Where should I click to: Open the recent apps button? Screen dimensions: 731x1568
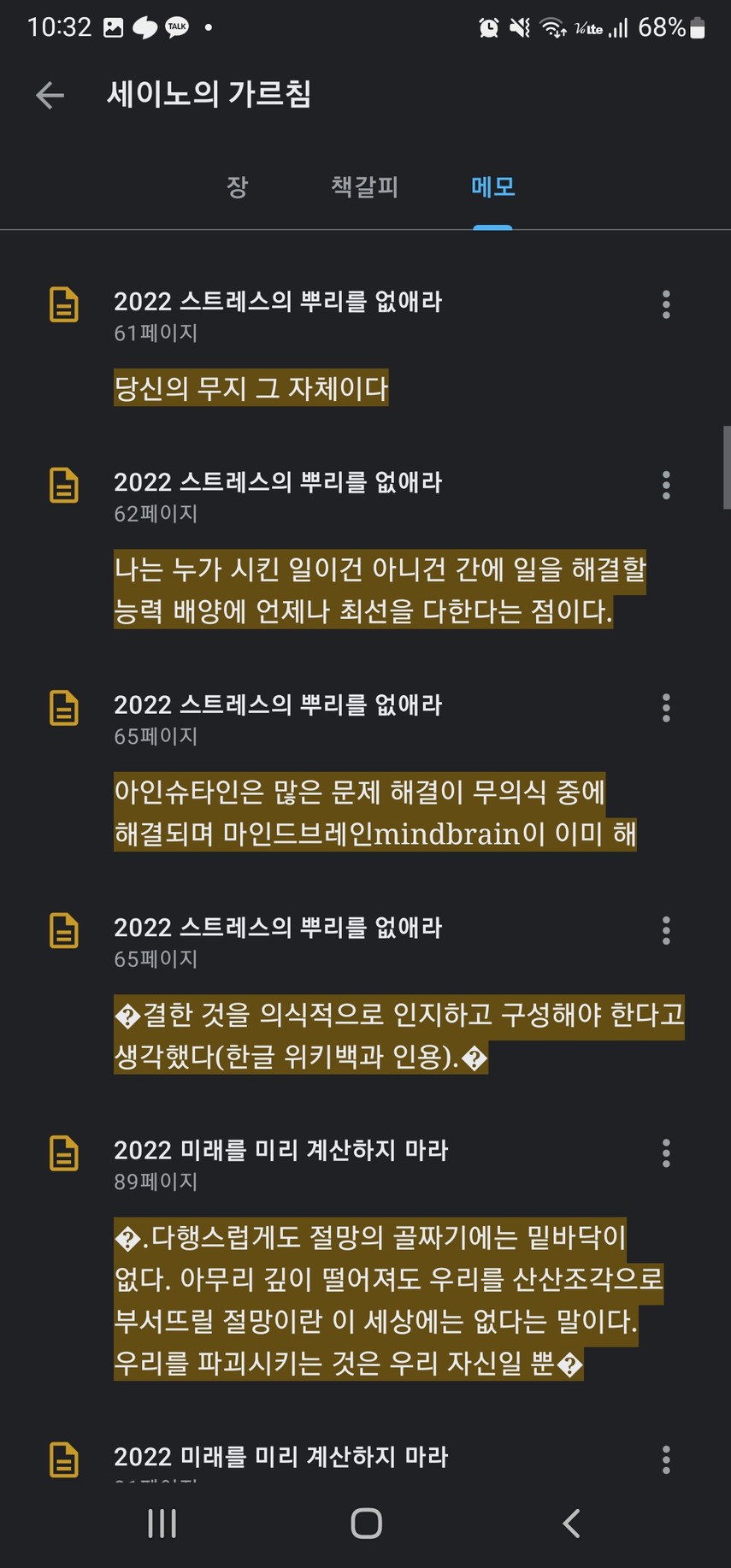coord(162,1523)
